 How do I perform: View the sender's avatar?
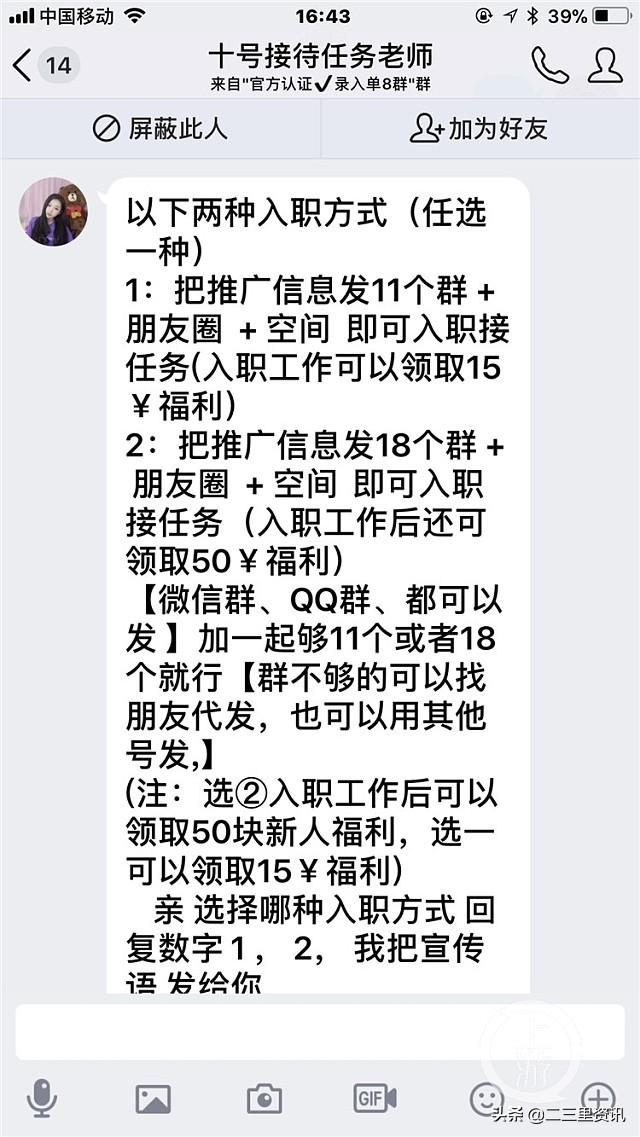click(x=53, y=212)
